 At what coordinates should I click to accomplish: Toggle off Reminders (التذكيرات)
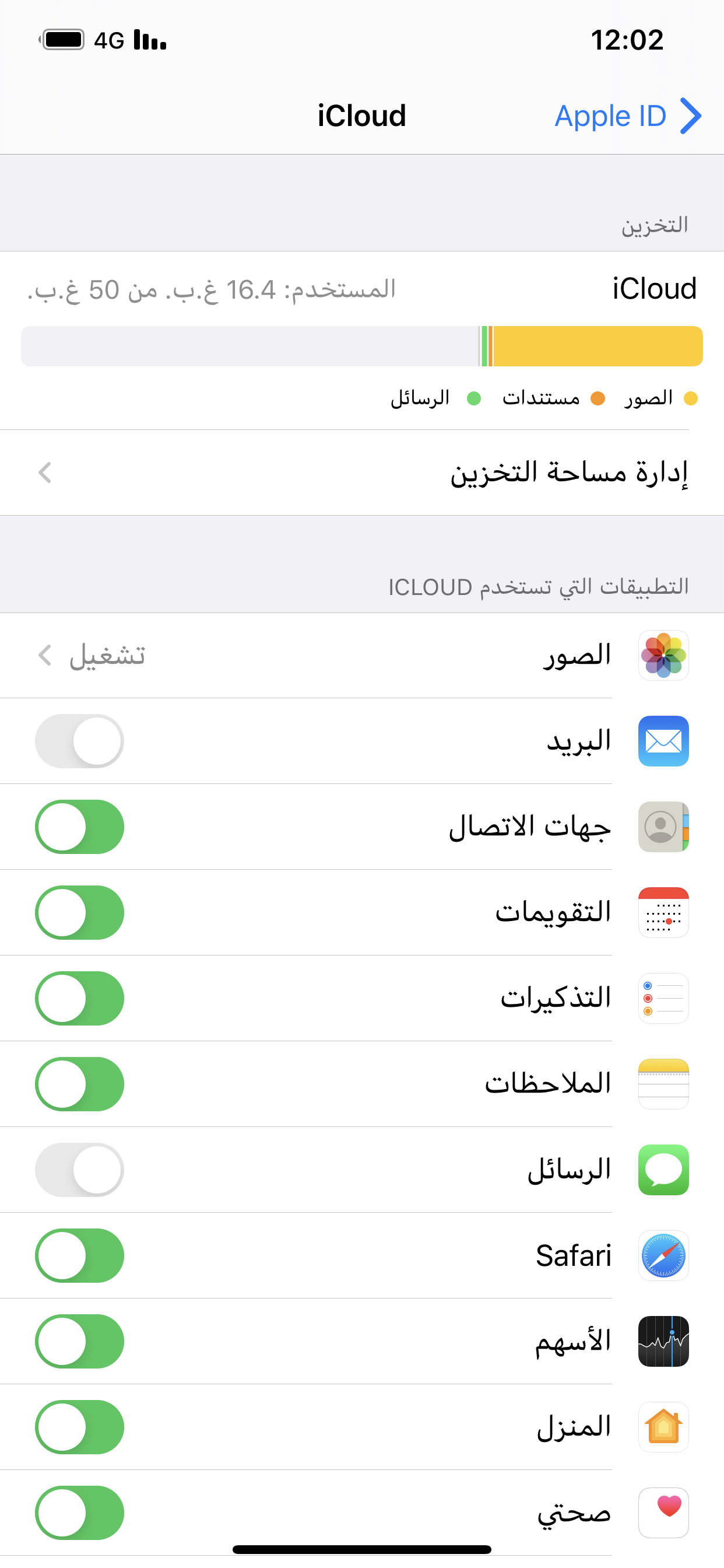point(79,999)
